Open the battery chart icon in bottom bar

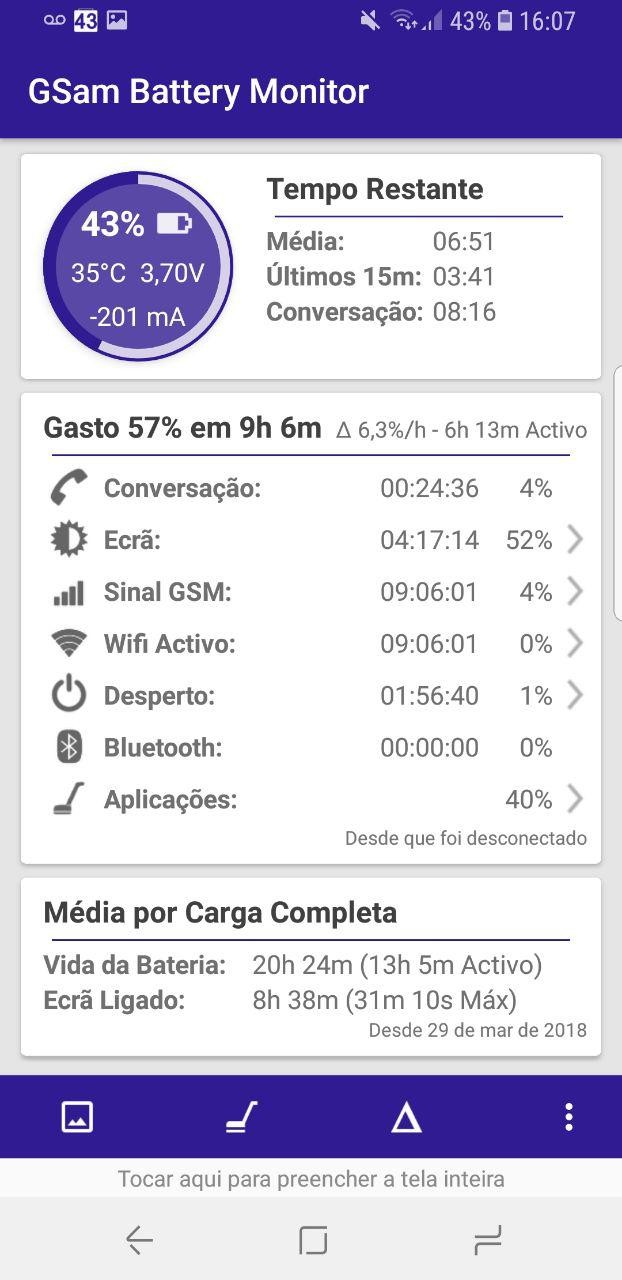[77, 1117]
